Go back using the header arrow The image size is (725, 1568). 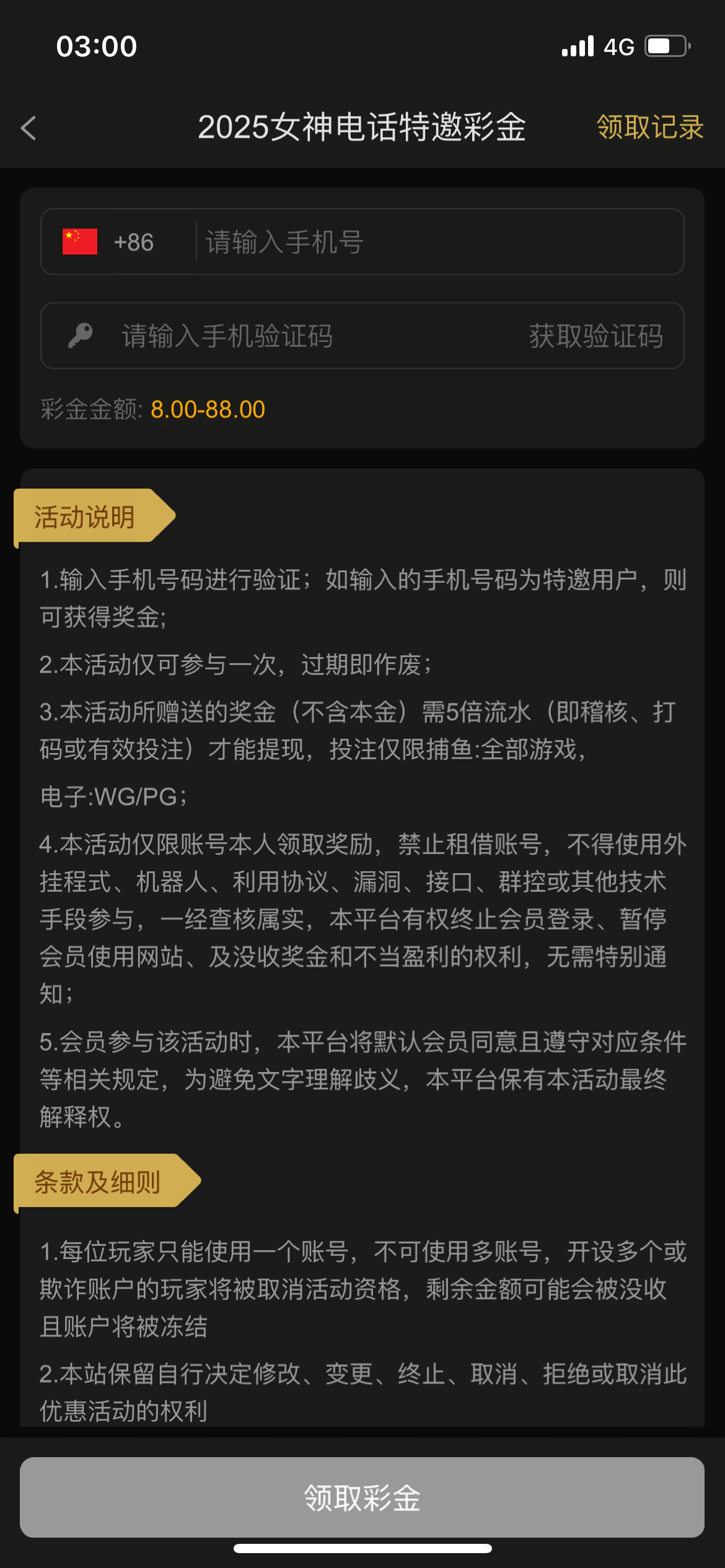pyautogui.click(x=29, y=128)
